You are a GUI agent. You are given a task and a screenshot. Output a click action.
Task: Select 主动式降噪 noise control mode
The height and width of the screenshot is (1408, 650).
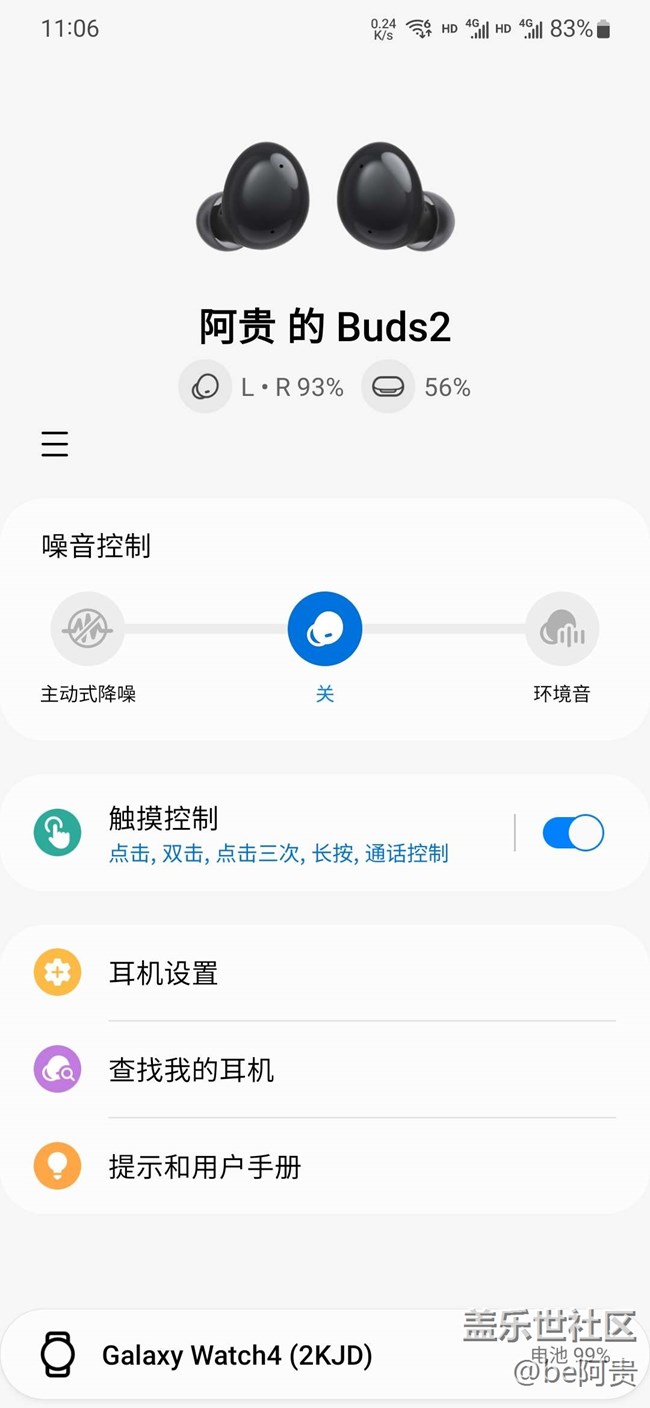[88, 630]
